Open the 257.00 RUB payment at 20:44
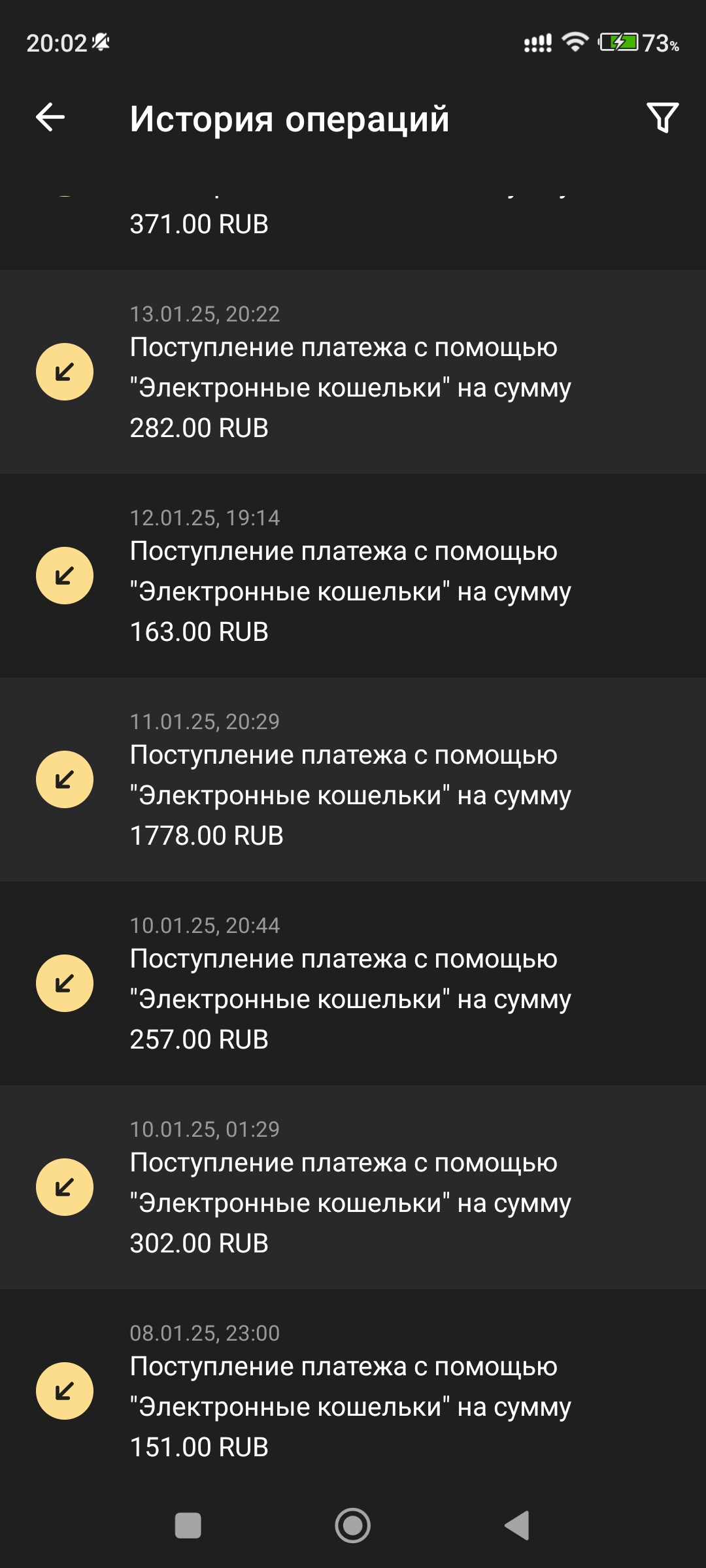This screenshot has height=1568, width=706. (x=353, y=983)
